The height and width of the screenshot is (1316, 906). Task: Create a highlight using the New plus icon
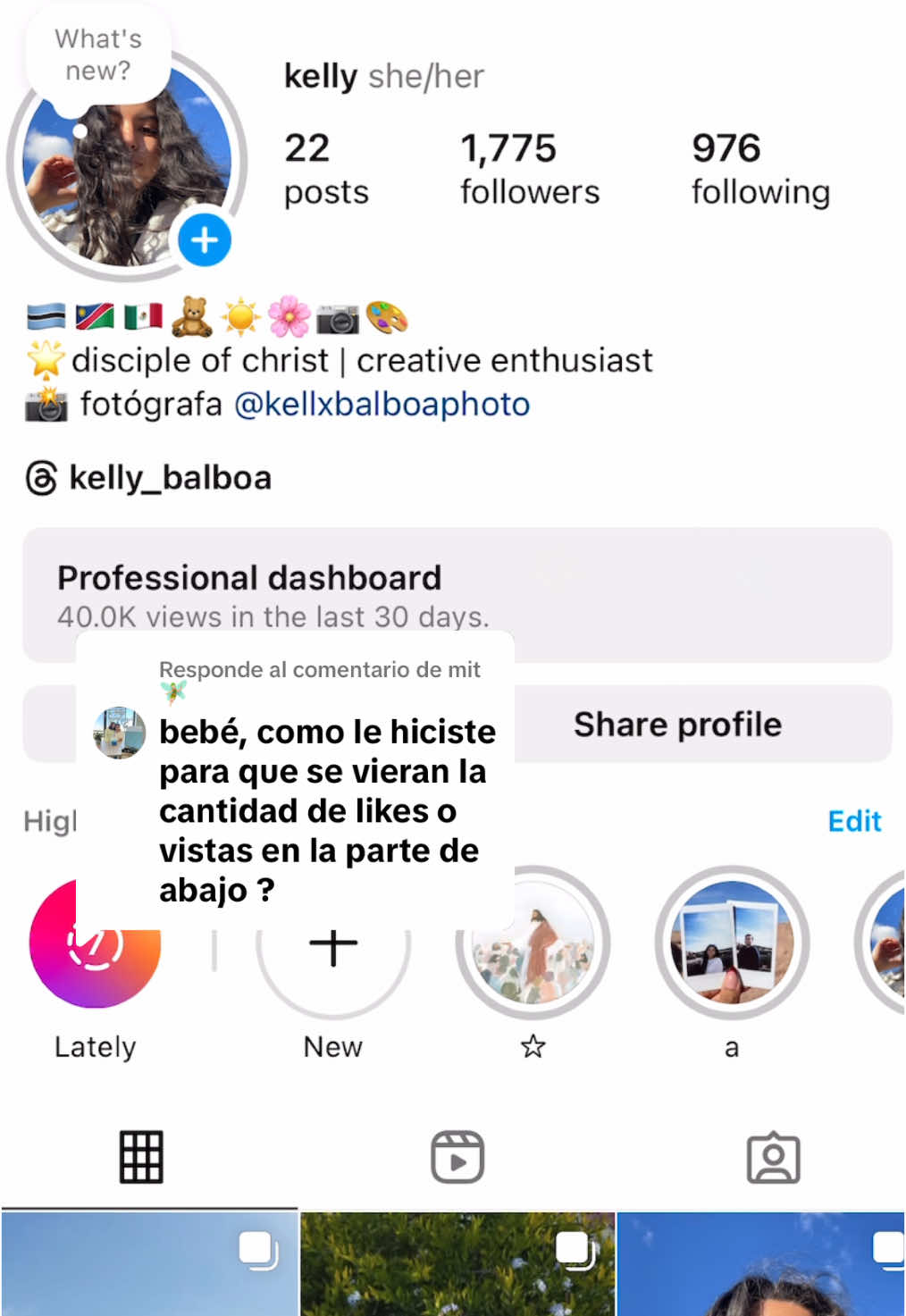[331, 945]
